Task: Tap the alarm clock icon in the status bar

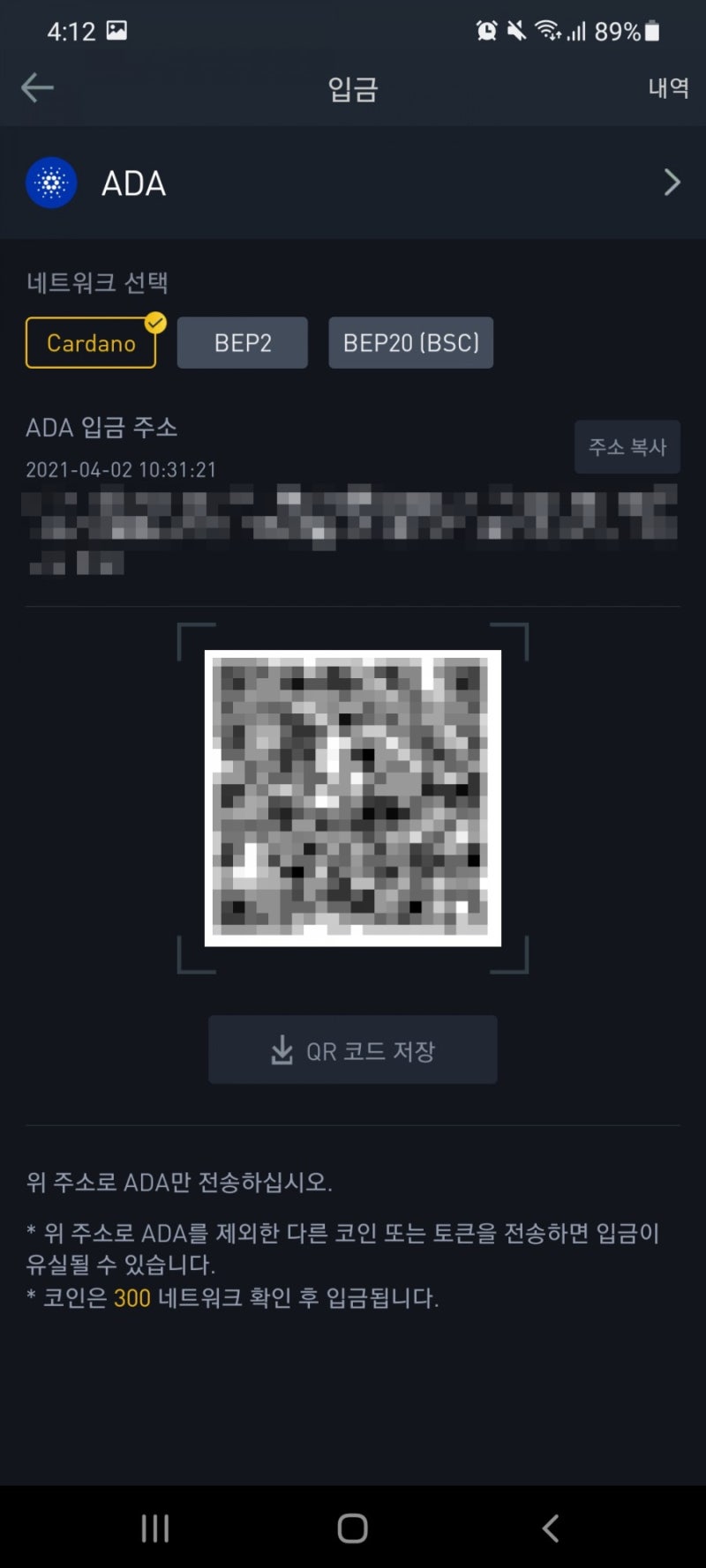Action: click(x=487, y=29)
